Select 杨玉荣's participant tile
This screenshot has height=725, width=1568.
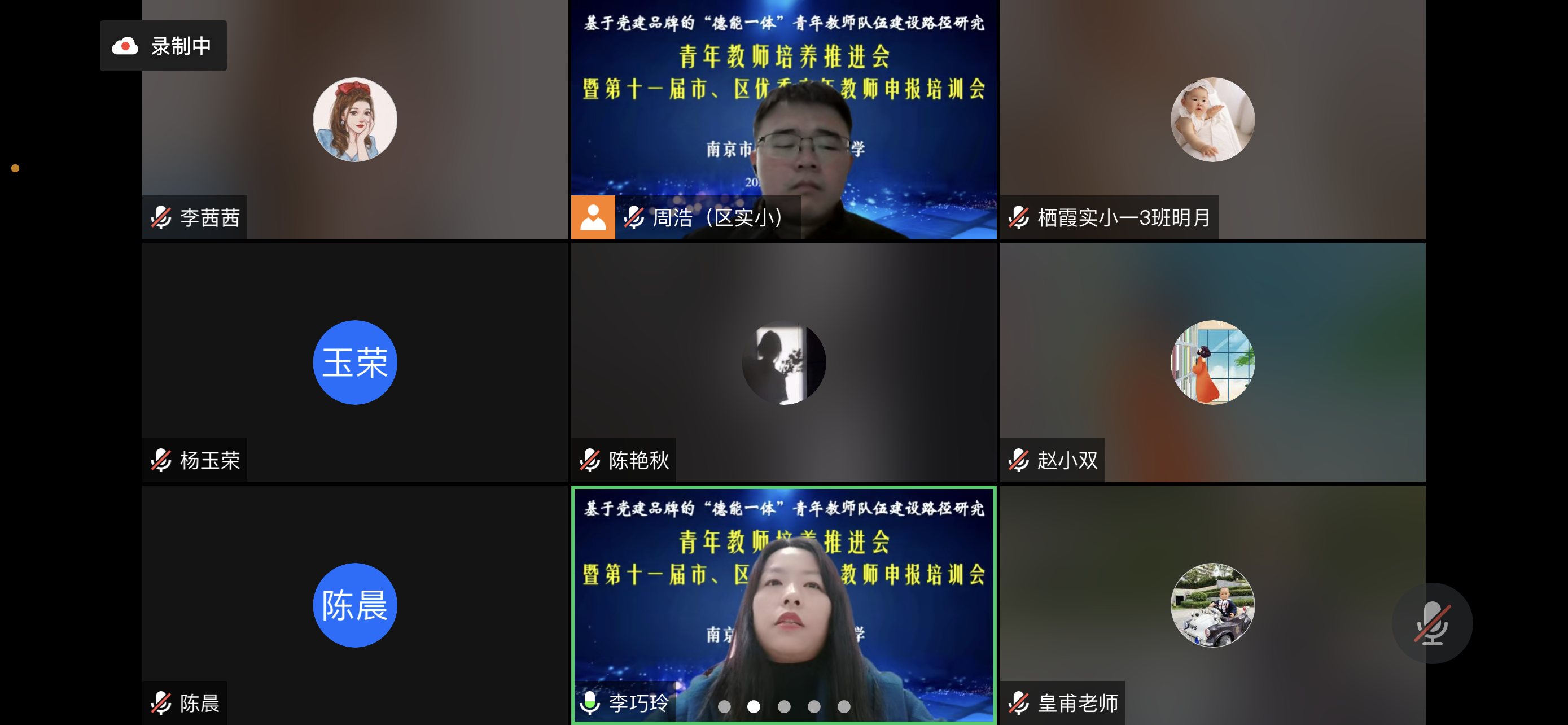pyautogui.click(x=355, y=362)
